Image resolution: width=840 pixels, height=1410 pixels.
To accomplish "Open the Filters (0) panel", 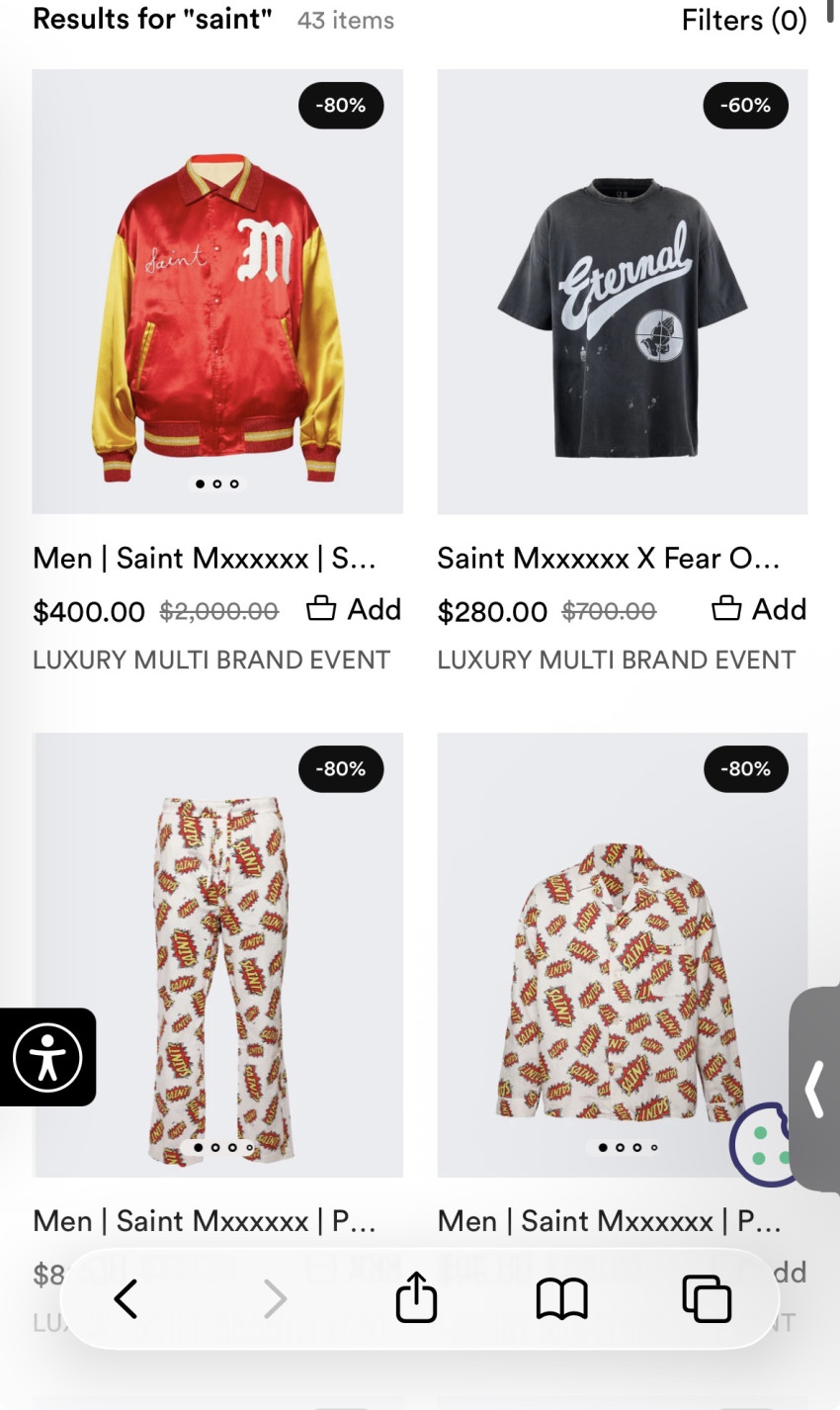I will (743, 20).
